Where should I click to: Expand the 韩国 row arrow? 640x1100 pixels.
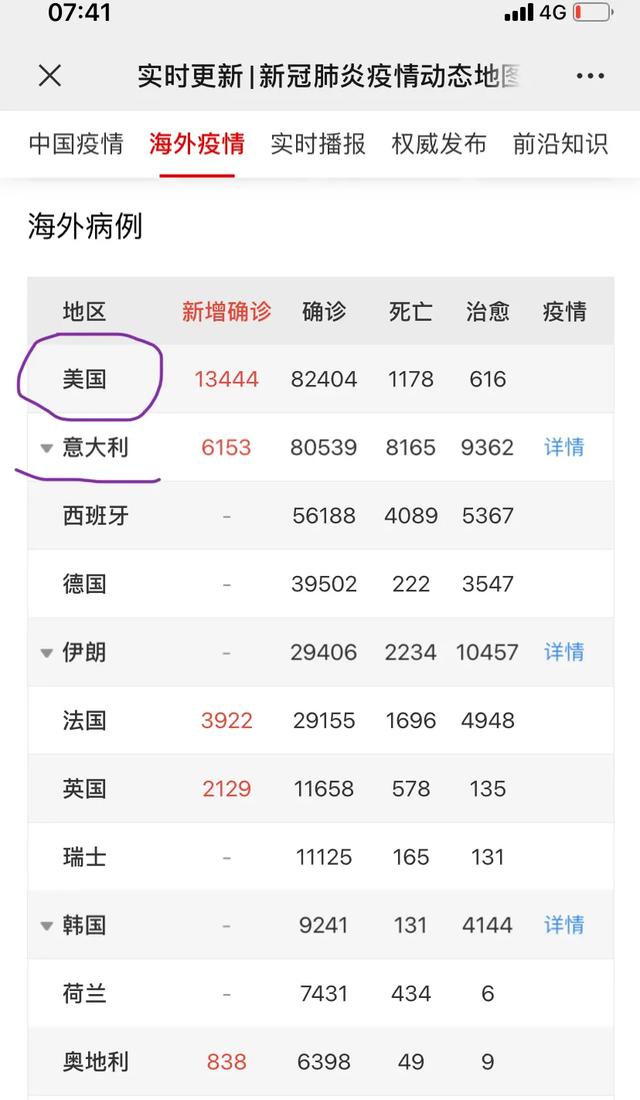tap(46, 926)
